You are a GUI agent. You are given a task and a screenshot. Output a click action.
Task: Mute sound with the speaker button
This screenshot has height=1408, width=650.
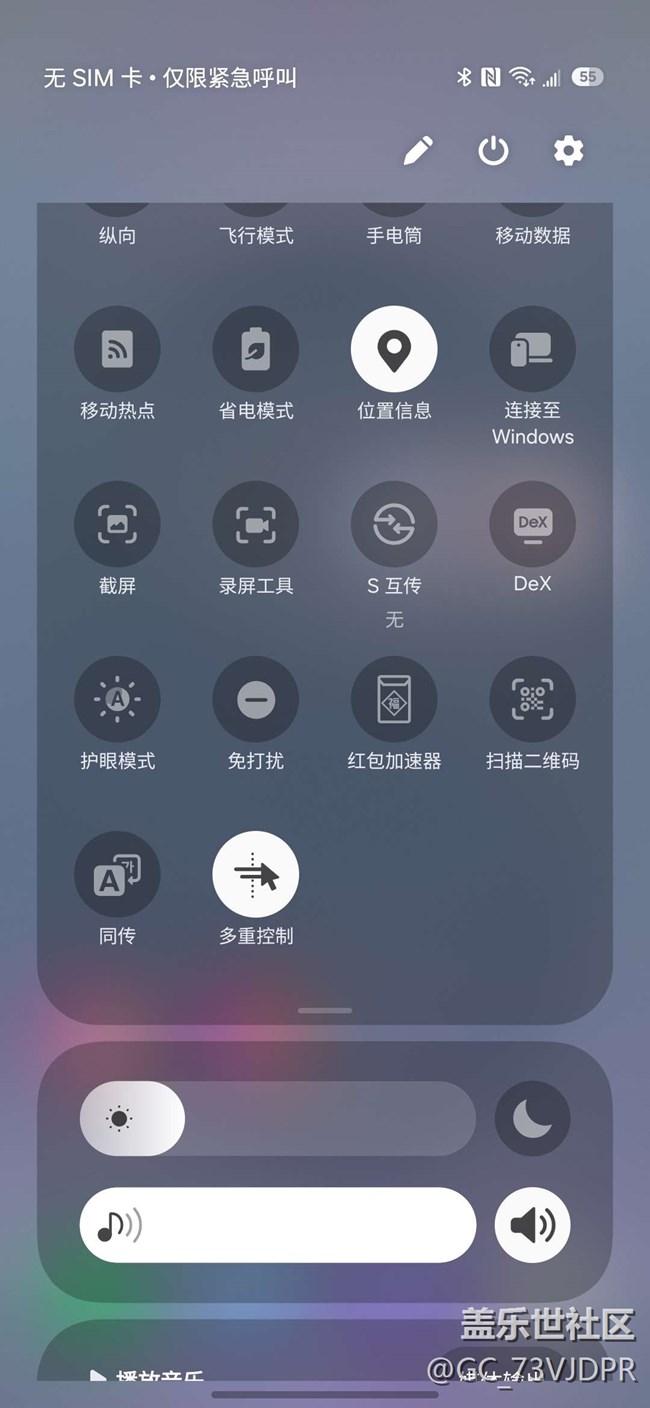[x=532, y=1224]
